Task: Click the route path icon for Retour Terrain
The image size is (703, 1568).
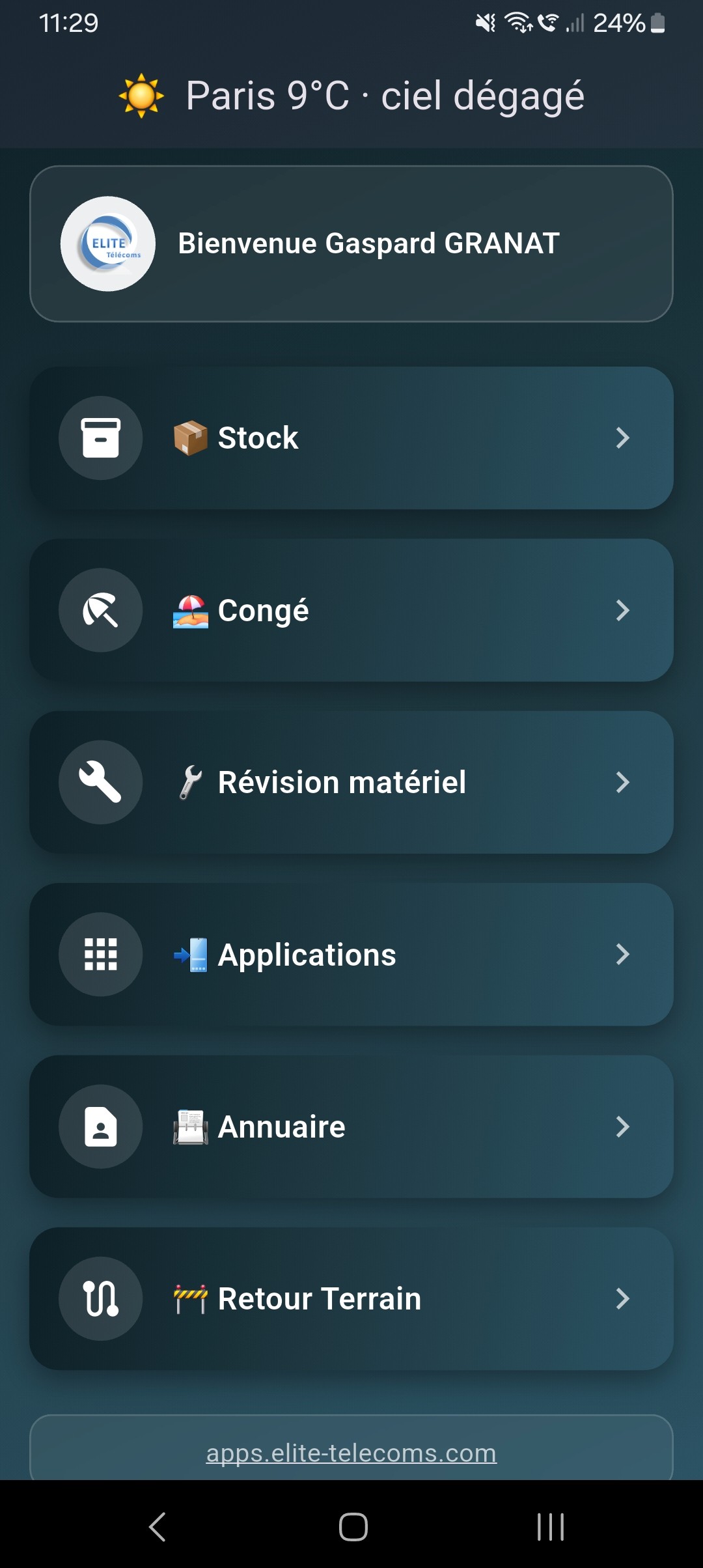Action: point(100,1298)
